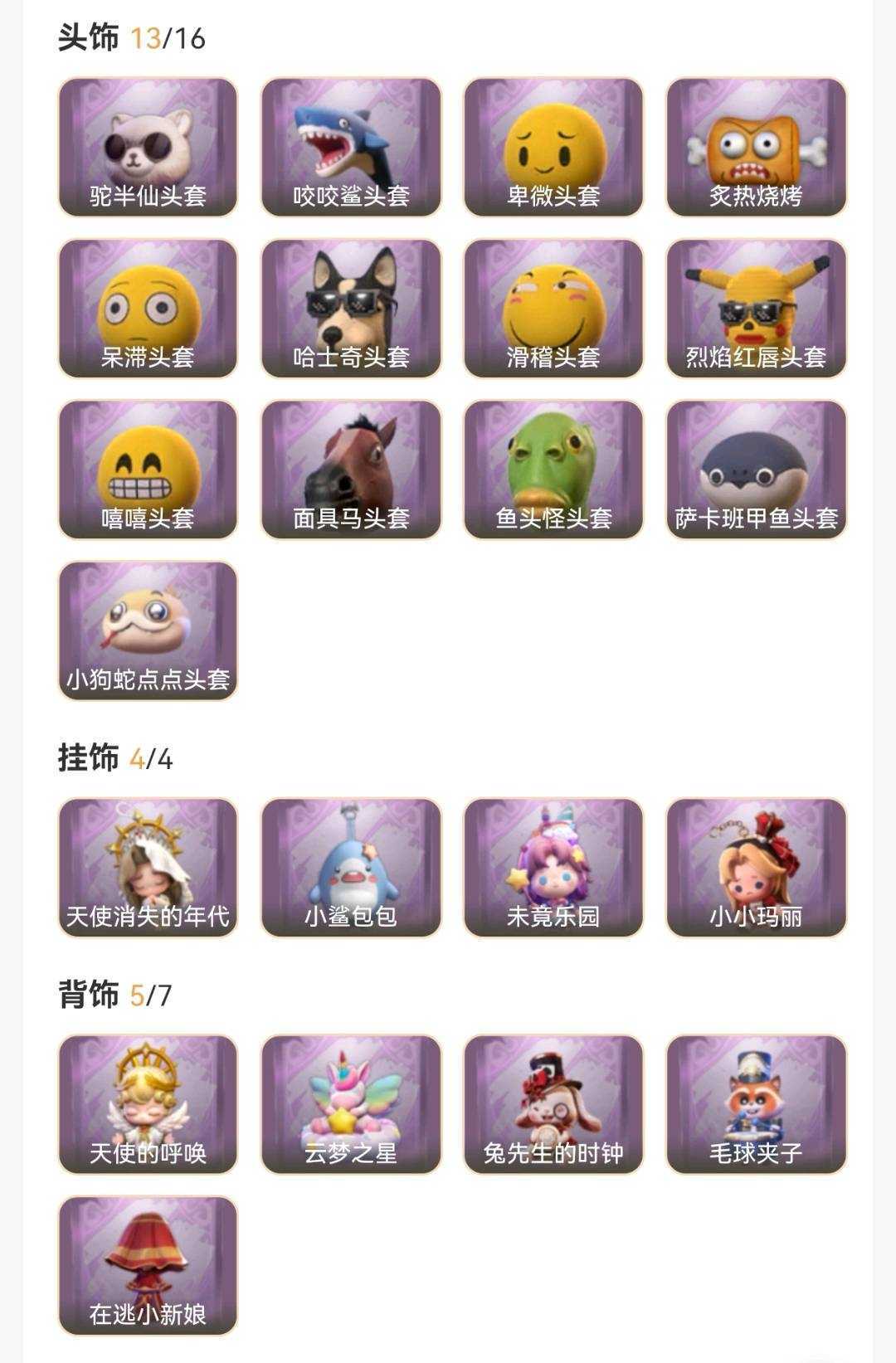Image resolution: width=896 pixels, height=1363 pixels.
Task: Open the 小狗蛇点点头套 tile
Action: coord(148,630)
